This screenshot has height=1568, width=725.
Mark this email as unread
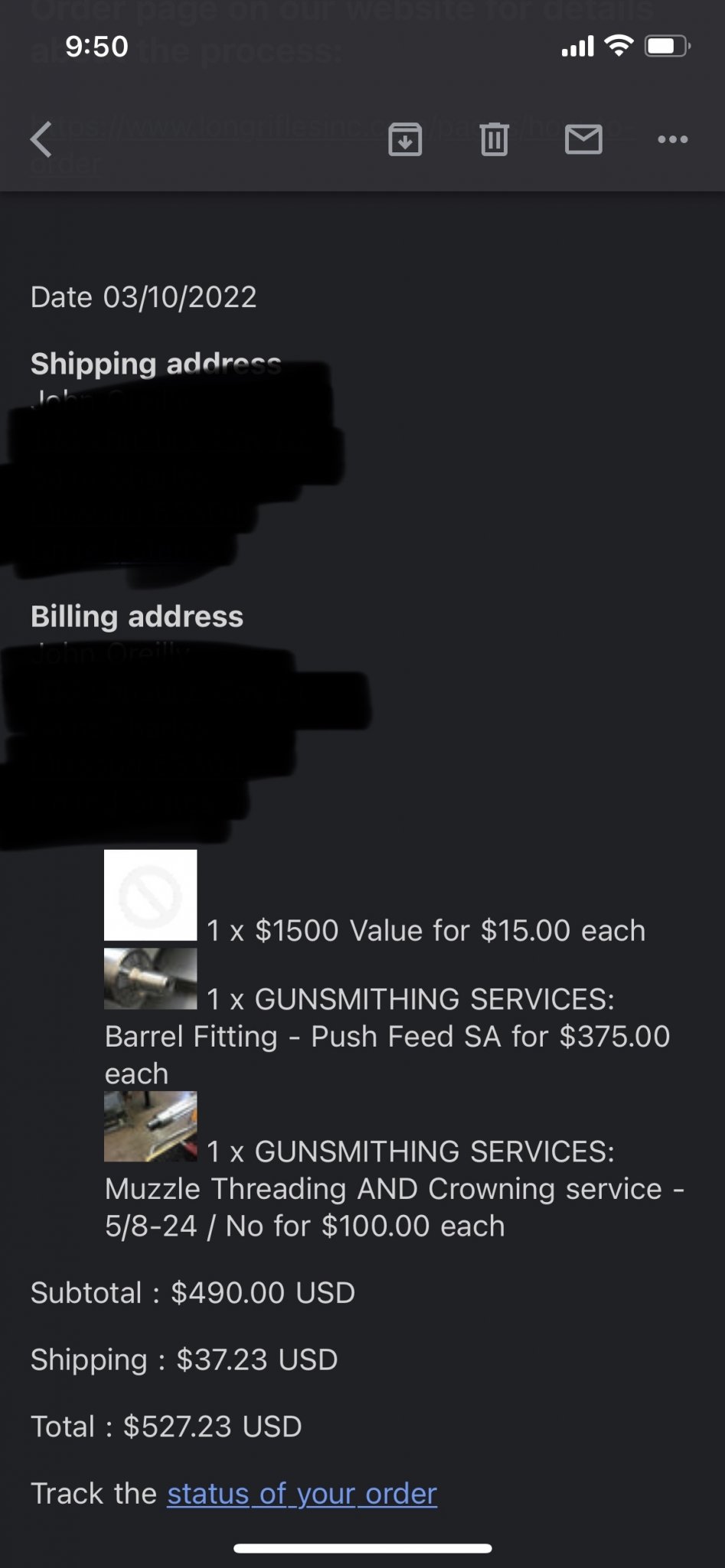(x=583, y=139)
